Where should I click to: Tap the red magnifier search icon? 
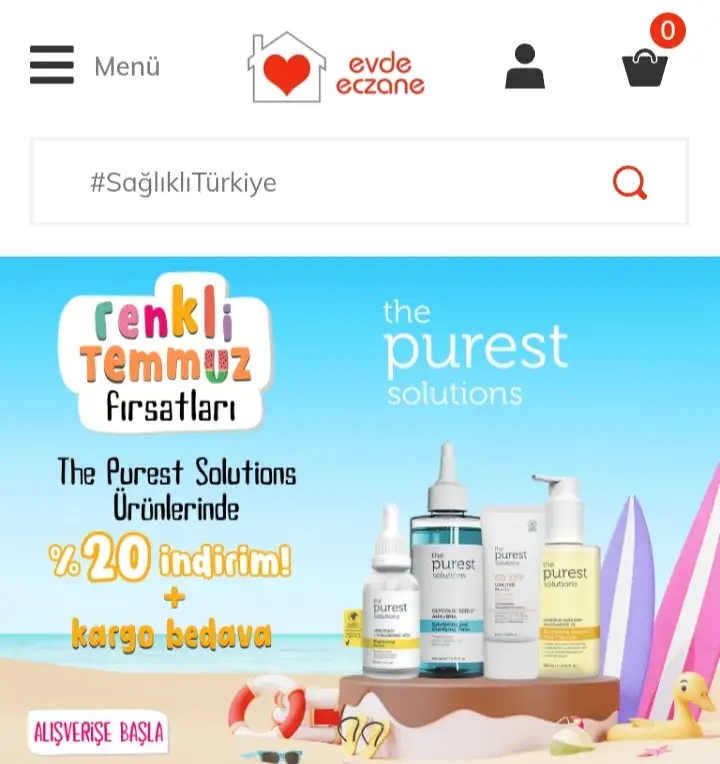tap(630, 183)
